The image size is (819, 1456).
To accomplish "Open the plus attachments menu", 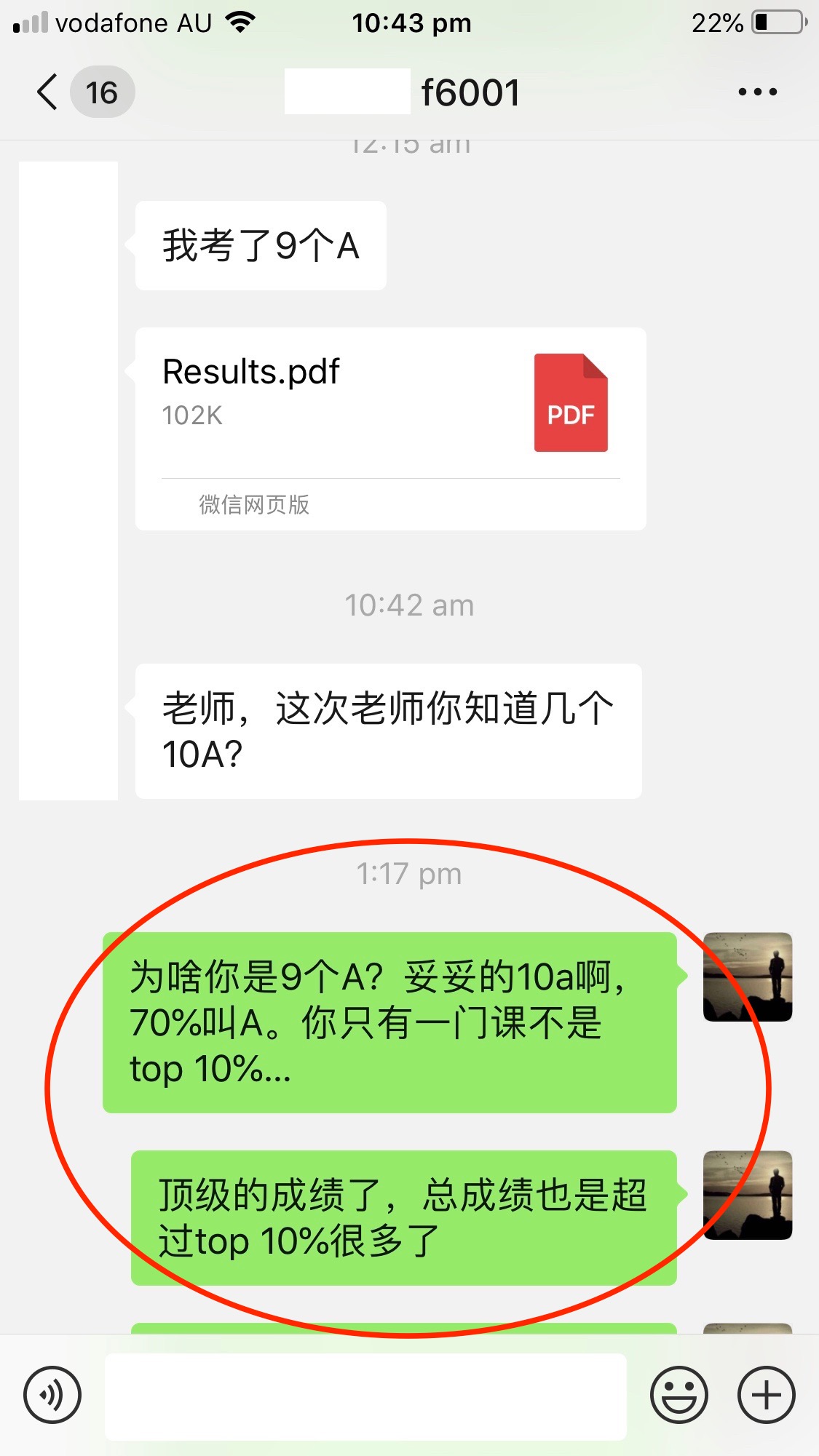I will click(x=766, y=1395).
